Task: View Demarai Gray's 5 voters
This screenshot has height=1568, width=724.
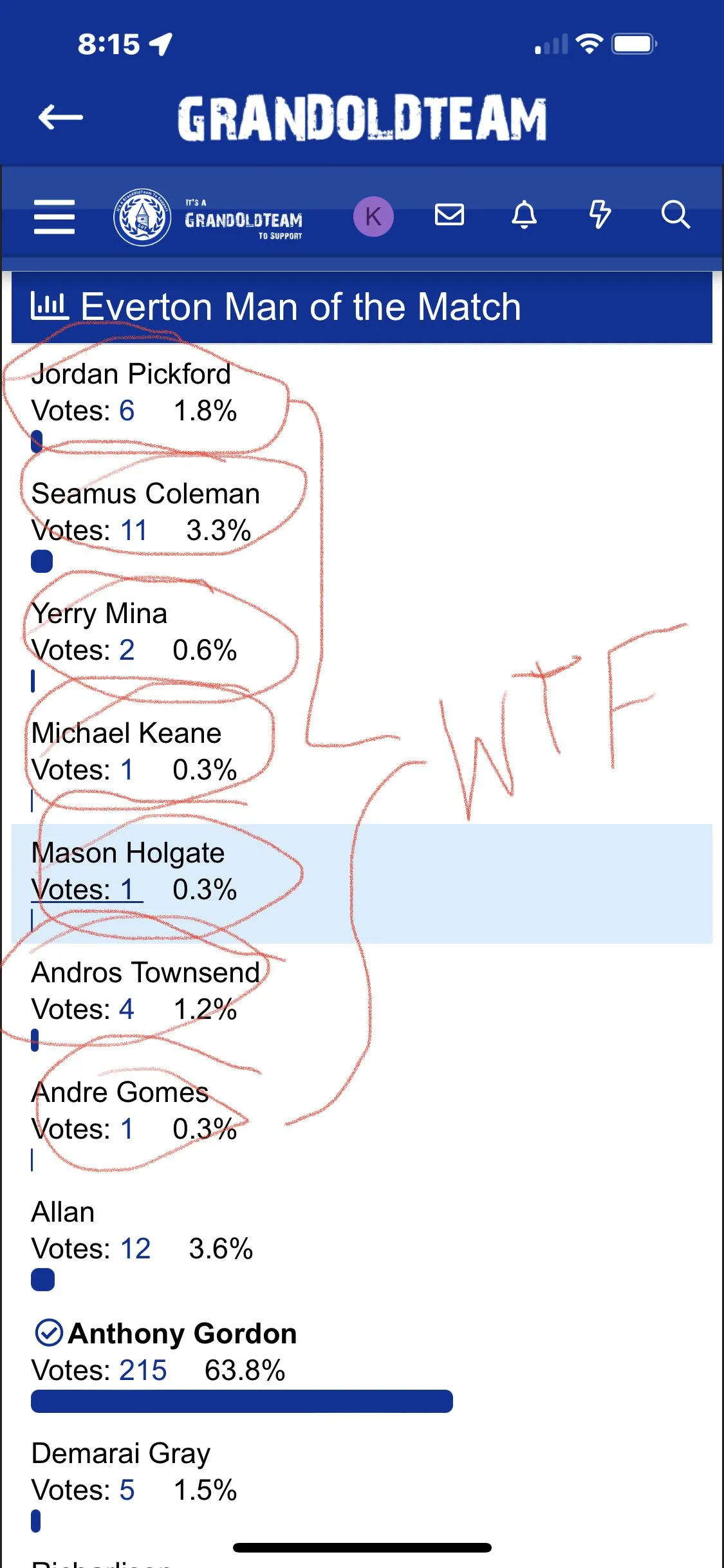Action: 127,1490
